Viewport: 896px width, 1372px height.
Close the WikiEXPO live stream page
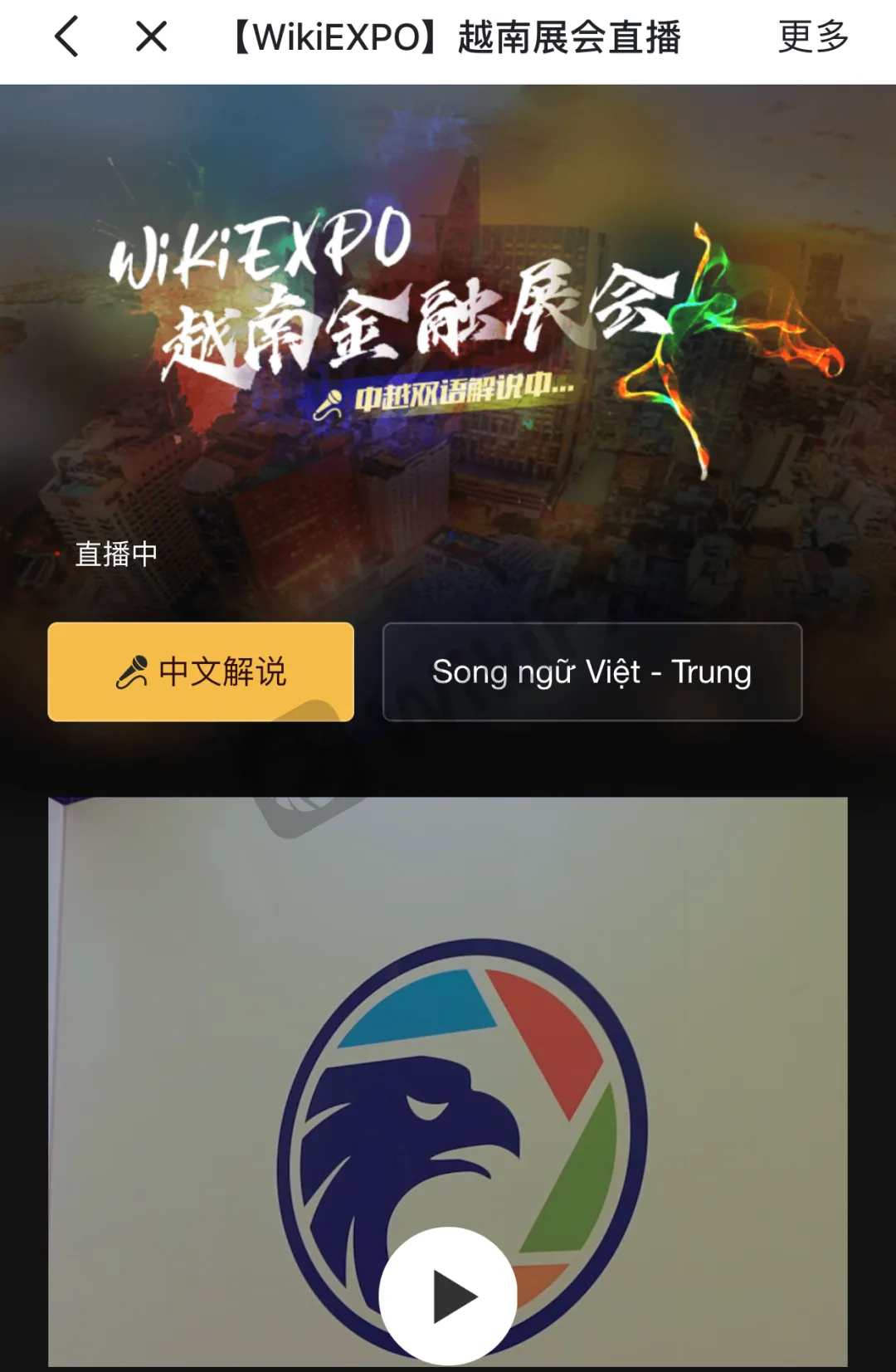pos(151,37)
